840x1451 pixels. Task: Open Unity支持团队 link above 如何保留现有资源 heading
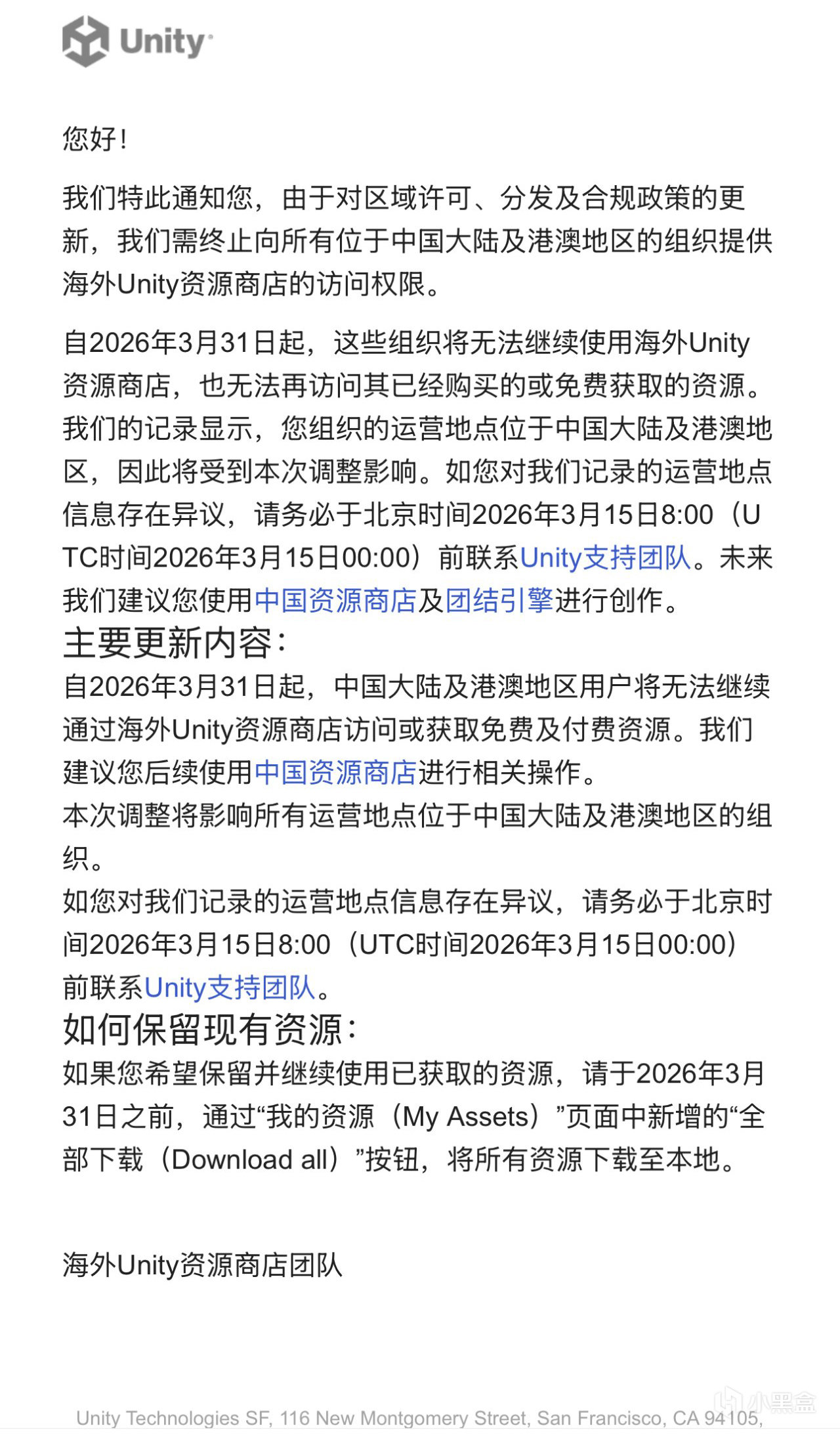click(230, 987)
